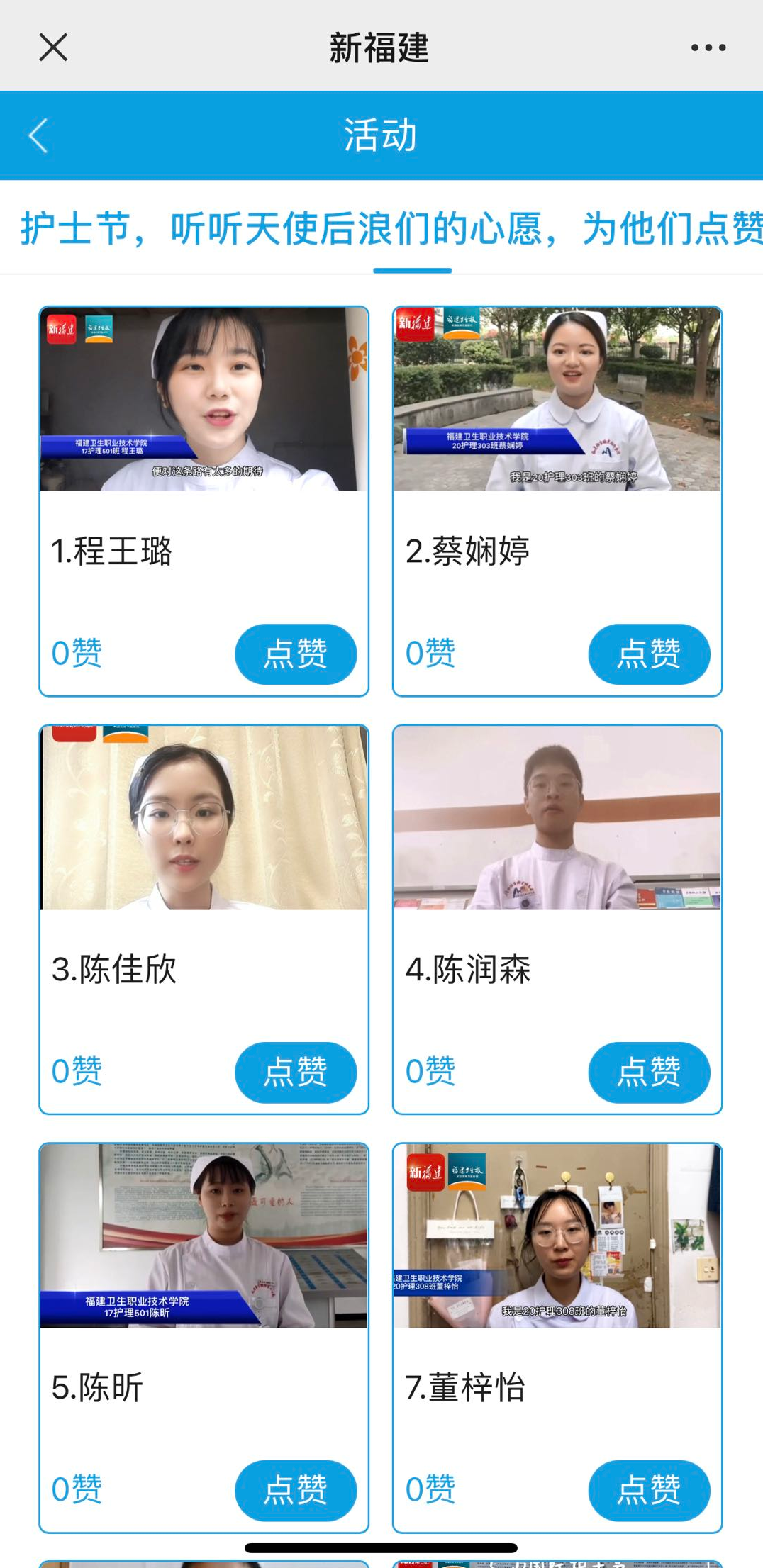Image resolution: width=763 pixels, height=1568 pixels.
Task: Like 5.陈昕 using 点赞
Action: [295, 1490]
